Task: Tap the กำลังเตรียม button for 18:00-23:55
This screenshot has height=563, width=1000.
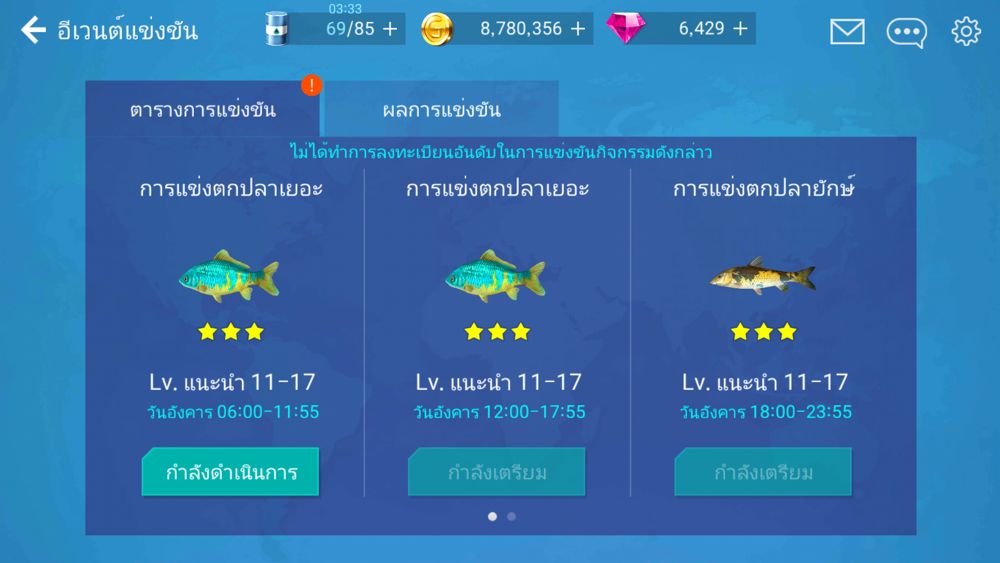Action: [x=763, y=472]
